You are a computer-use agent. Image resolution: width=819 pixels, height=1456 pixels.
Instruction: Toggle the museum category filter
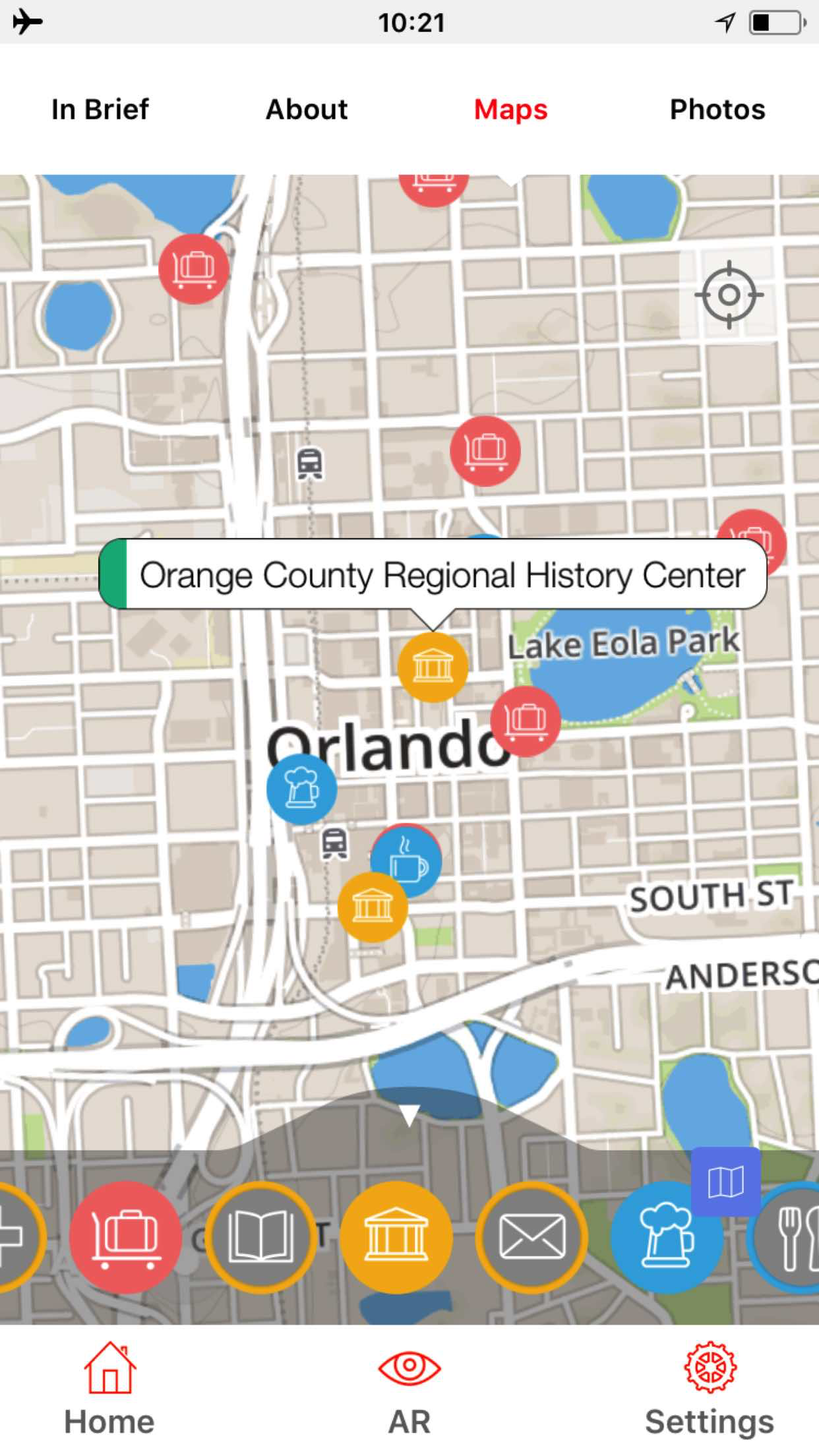[396, 1236]
